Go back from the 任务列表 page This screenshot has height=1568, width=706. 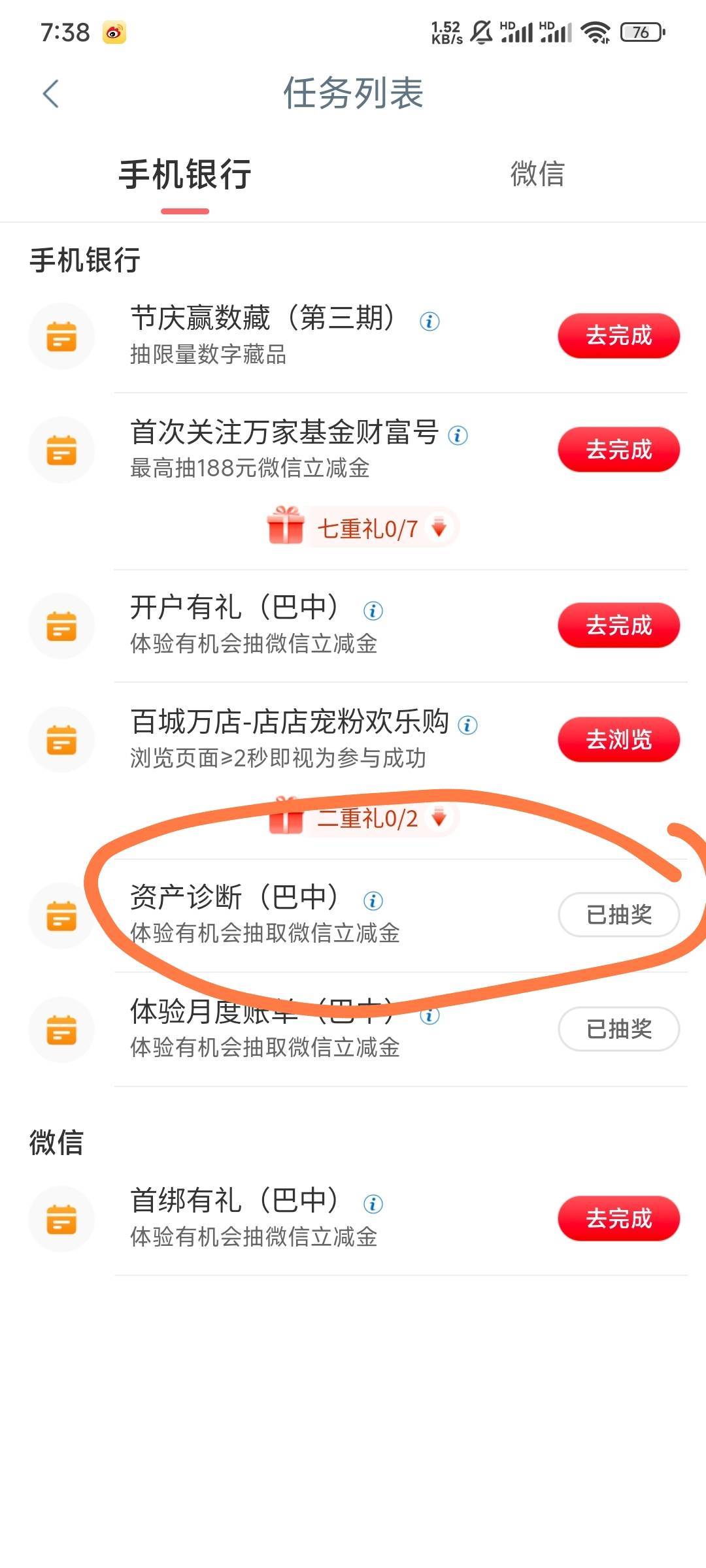tap(51, 93)
